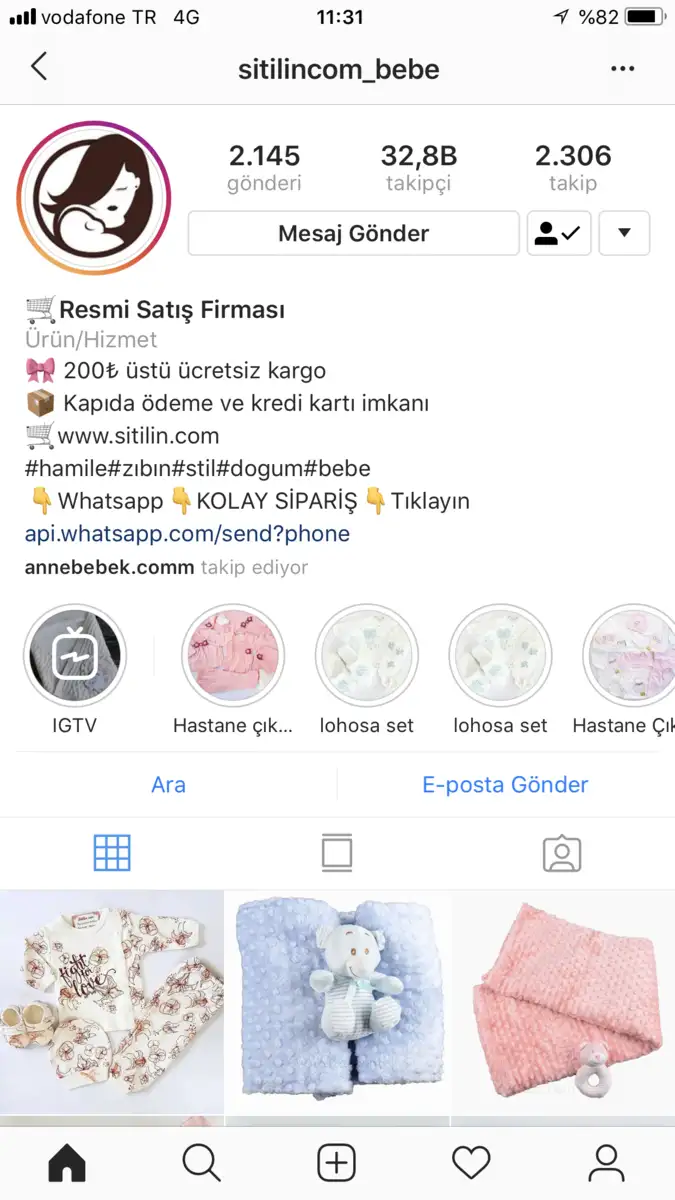Screen dimensions: 675x1200
Task: Open the IGTV highlight
Action: coord(75,656)
